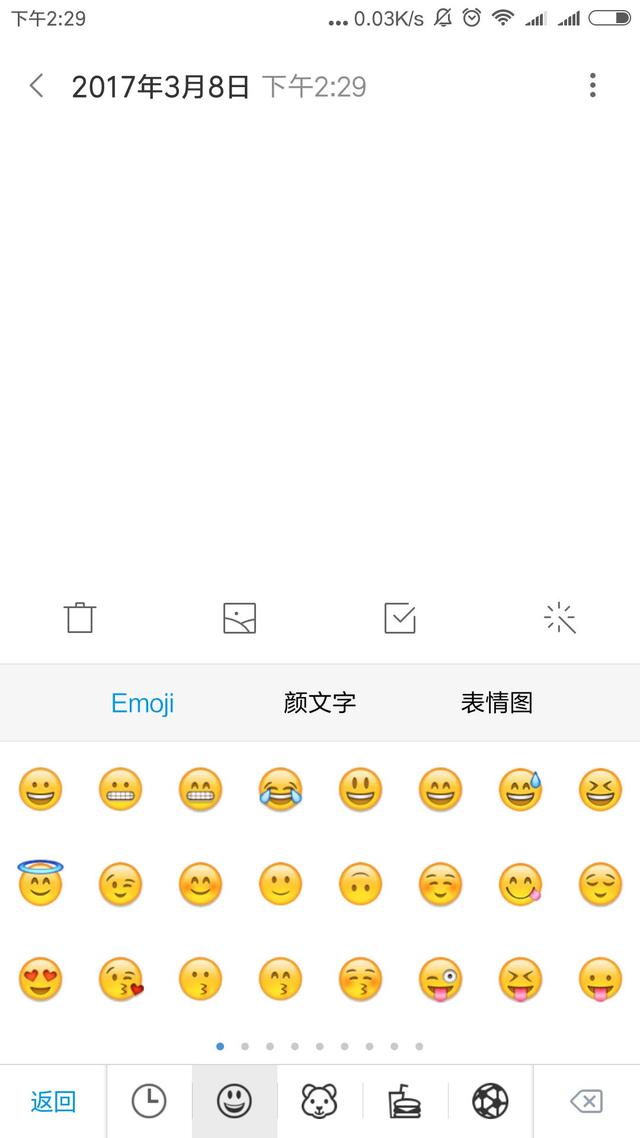640x1138 pixels.
Task: Go back from the note editor
Action: (x=36, y=86)
